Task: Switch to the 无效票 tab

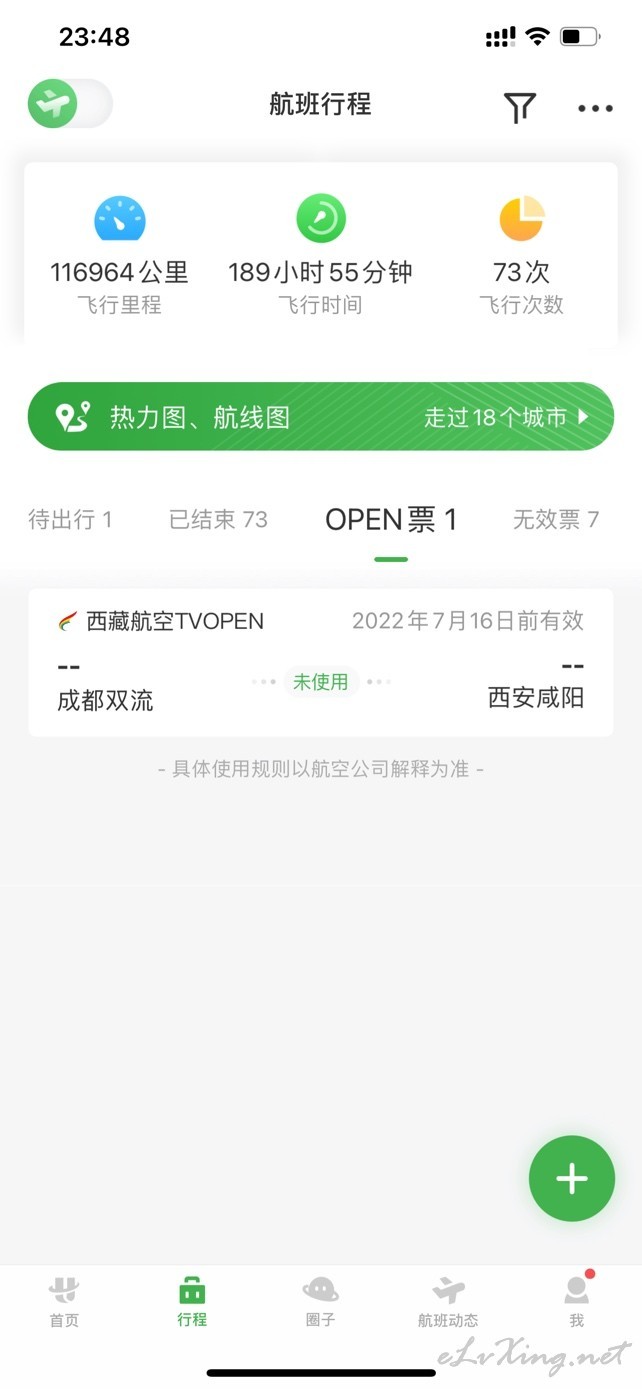Action: click(x=556, y=519)
